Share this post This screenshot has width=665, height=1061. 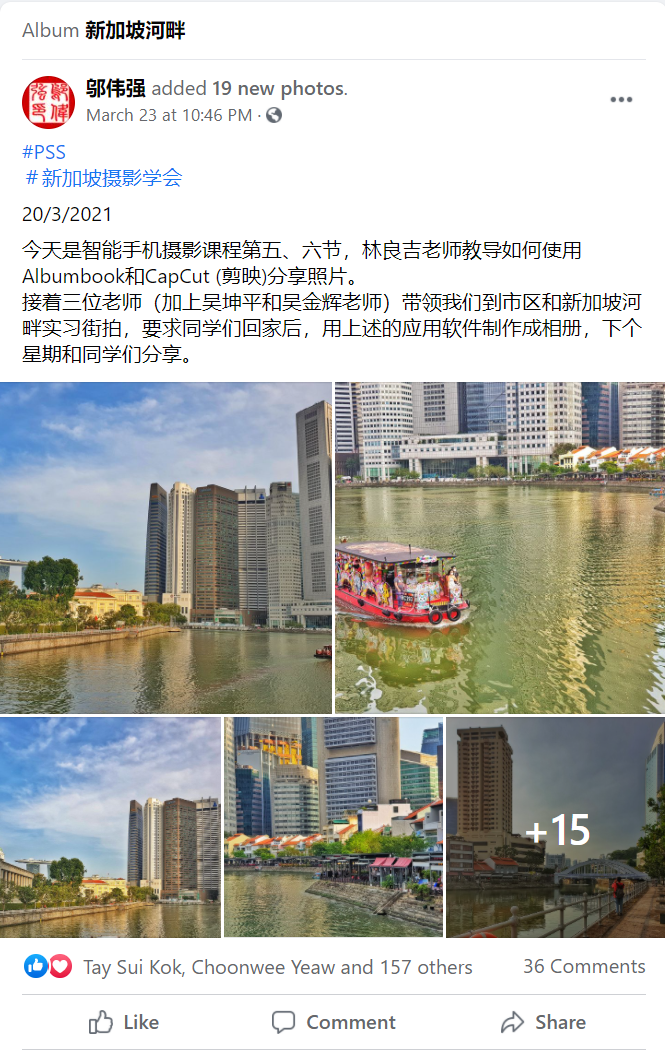click(543, 1022)
